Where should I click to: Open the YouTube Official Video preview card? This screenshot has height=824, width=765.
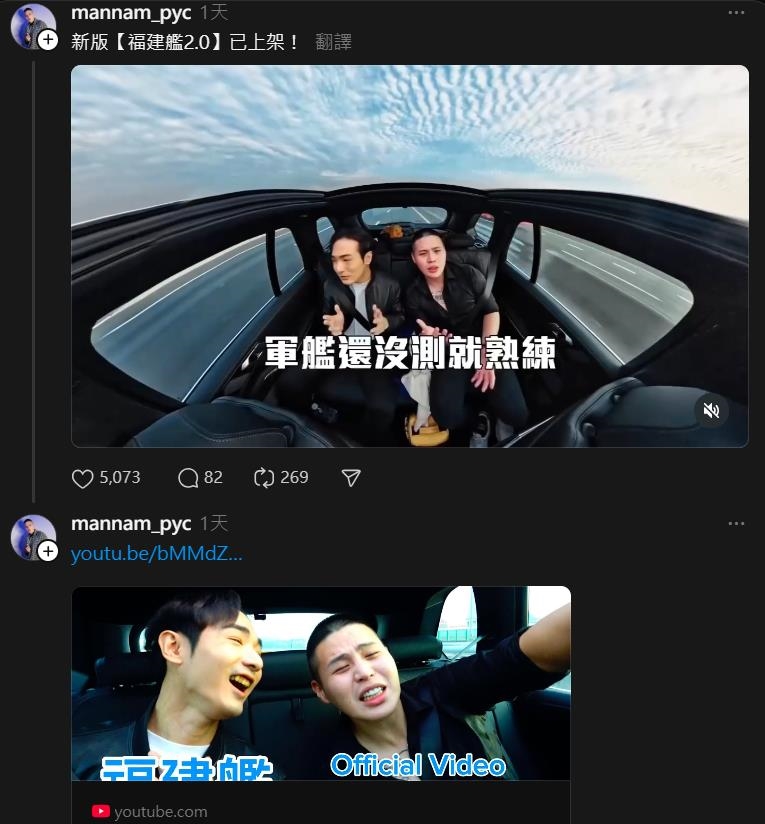pos(320,690)
